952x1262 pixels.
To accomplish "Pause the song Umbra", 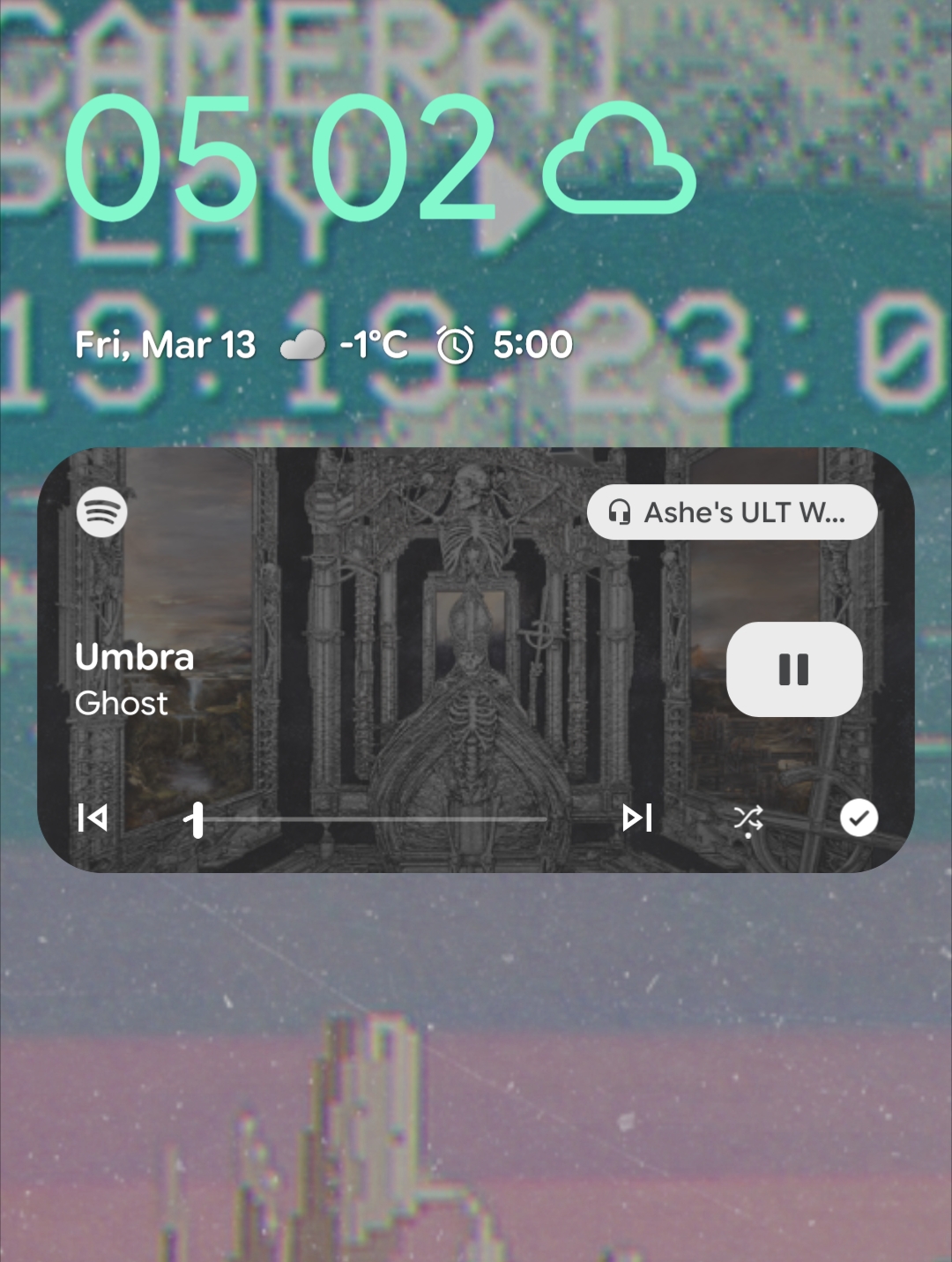I will 793,669.
